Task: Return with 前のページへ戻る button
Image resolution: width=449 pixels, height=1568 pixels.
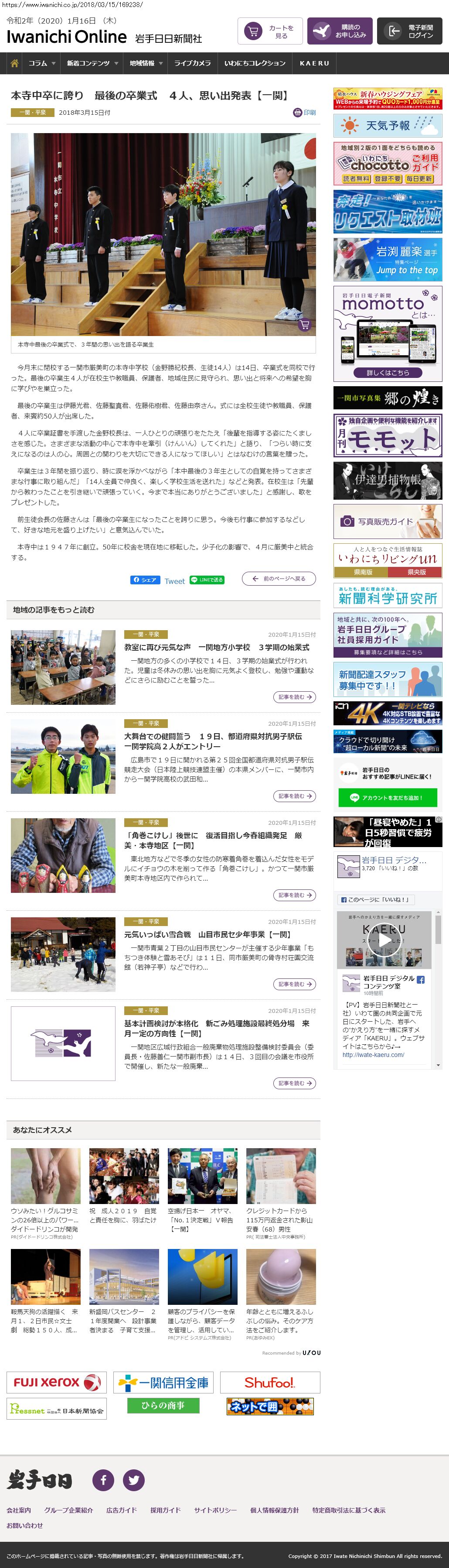Action: point(279,579)
